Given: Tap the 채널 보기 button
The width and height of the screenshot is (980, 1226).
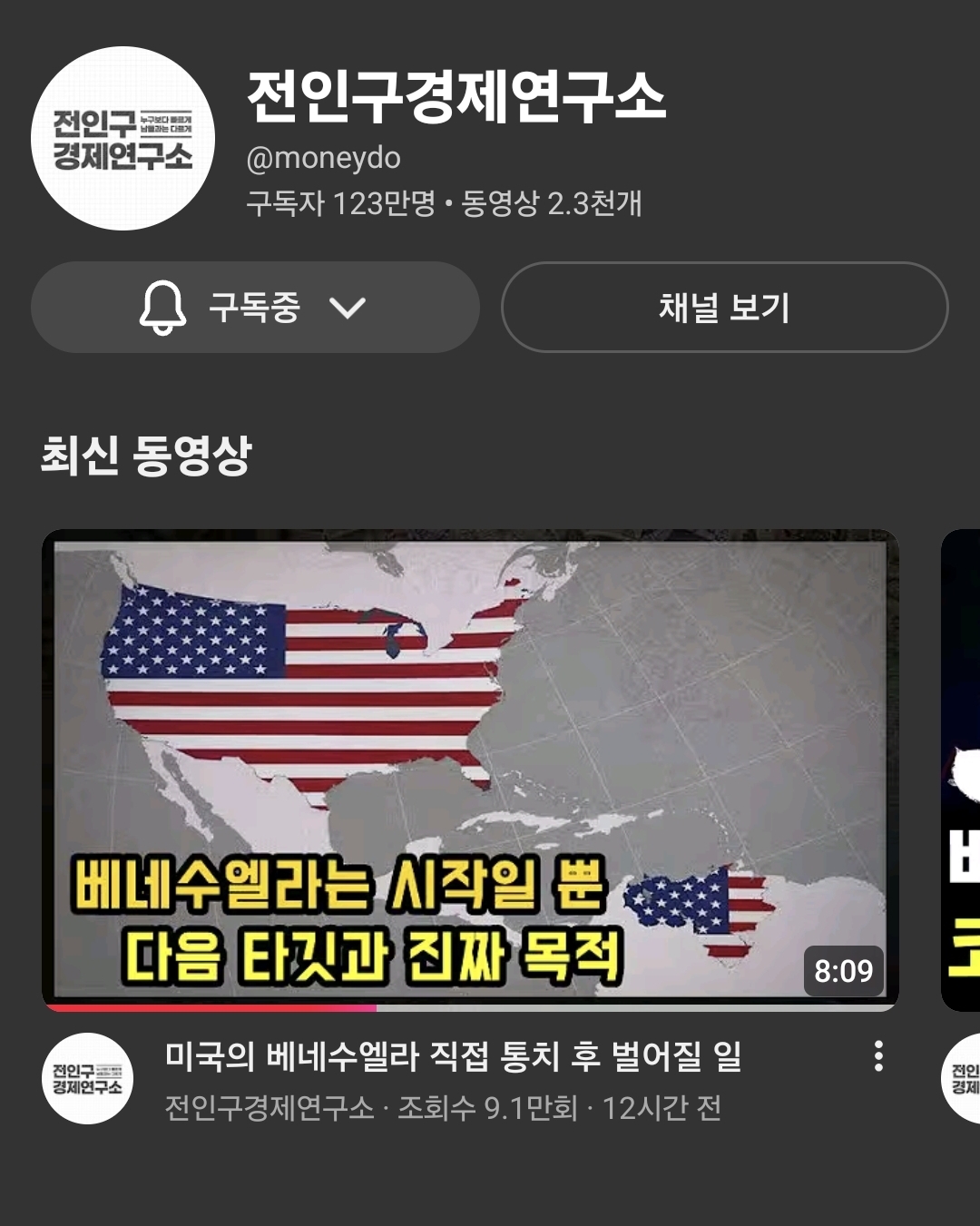Looking at the screenshot, I should point(724,308).
